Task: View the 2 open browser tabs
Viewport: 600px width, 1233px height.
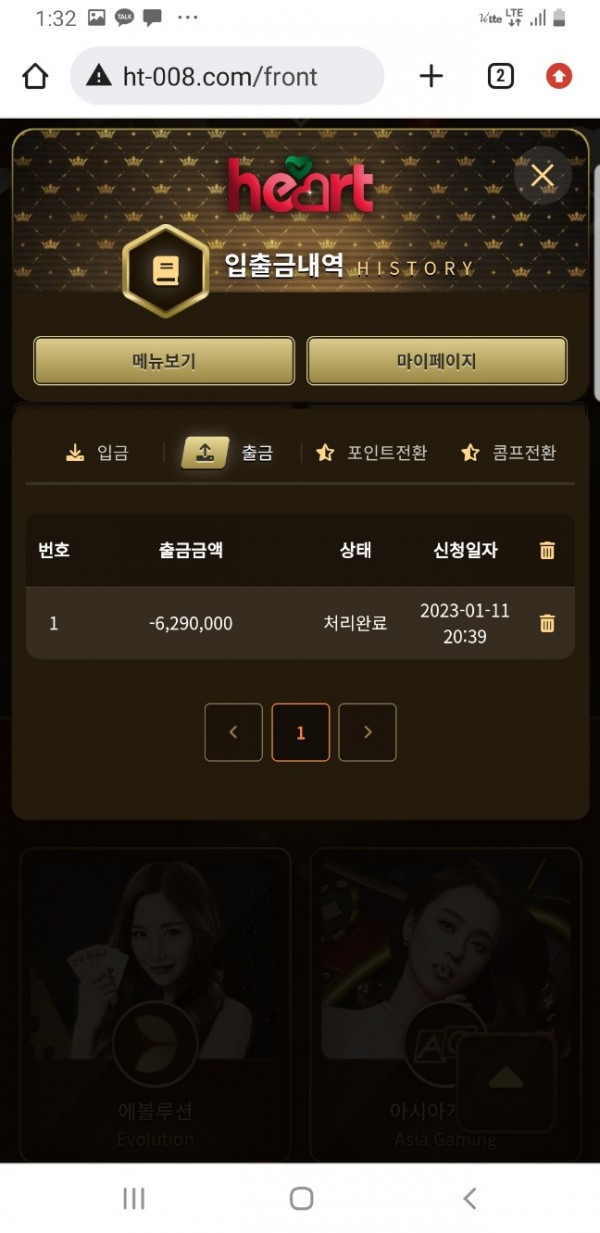Action: tap(500, 76)
